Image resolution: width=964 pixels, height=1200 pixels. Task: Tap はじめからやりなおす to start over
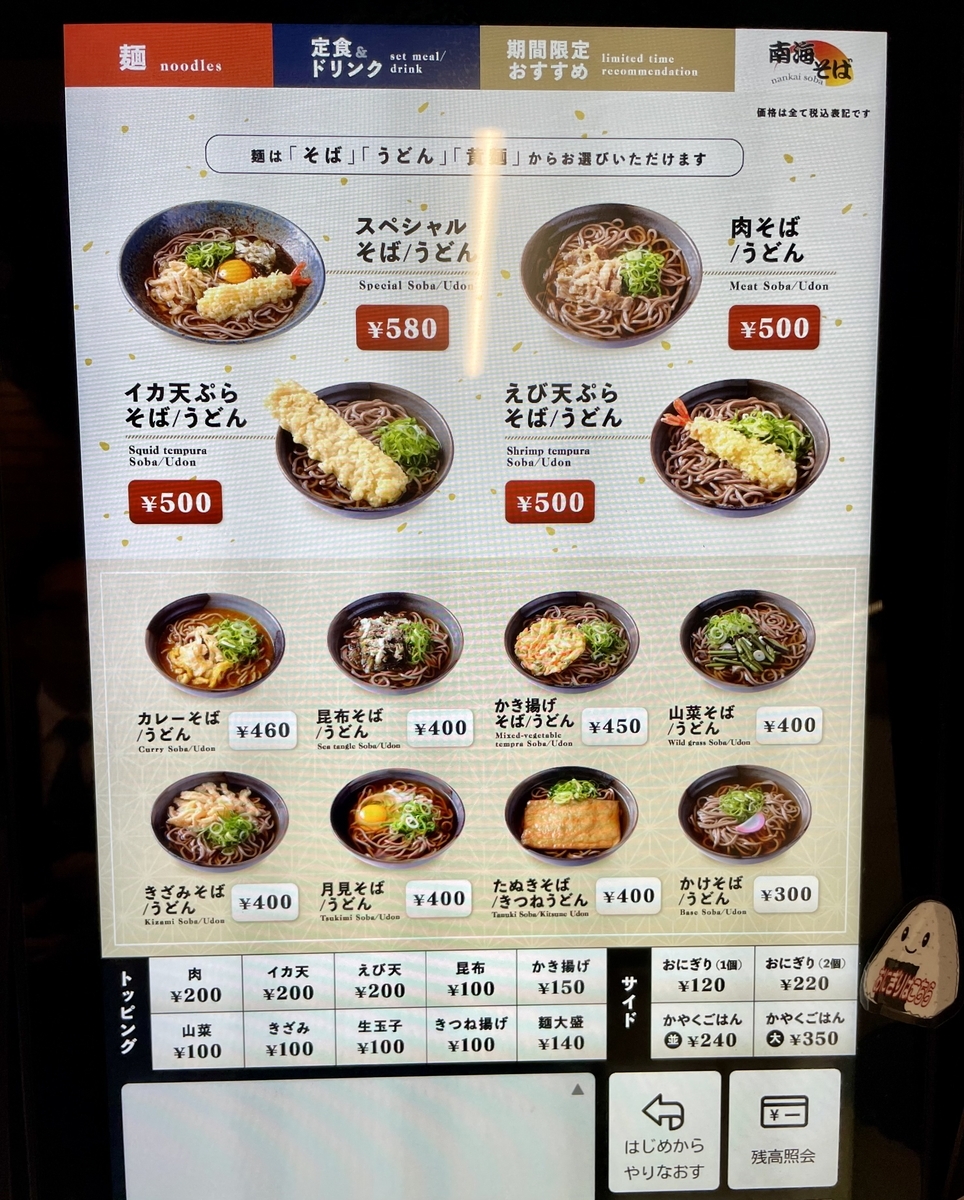tap(664, 1131)
